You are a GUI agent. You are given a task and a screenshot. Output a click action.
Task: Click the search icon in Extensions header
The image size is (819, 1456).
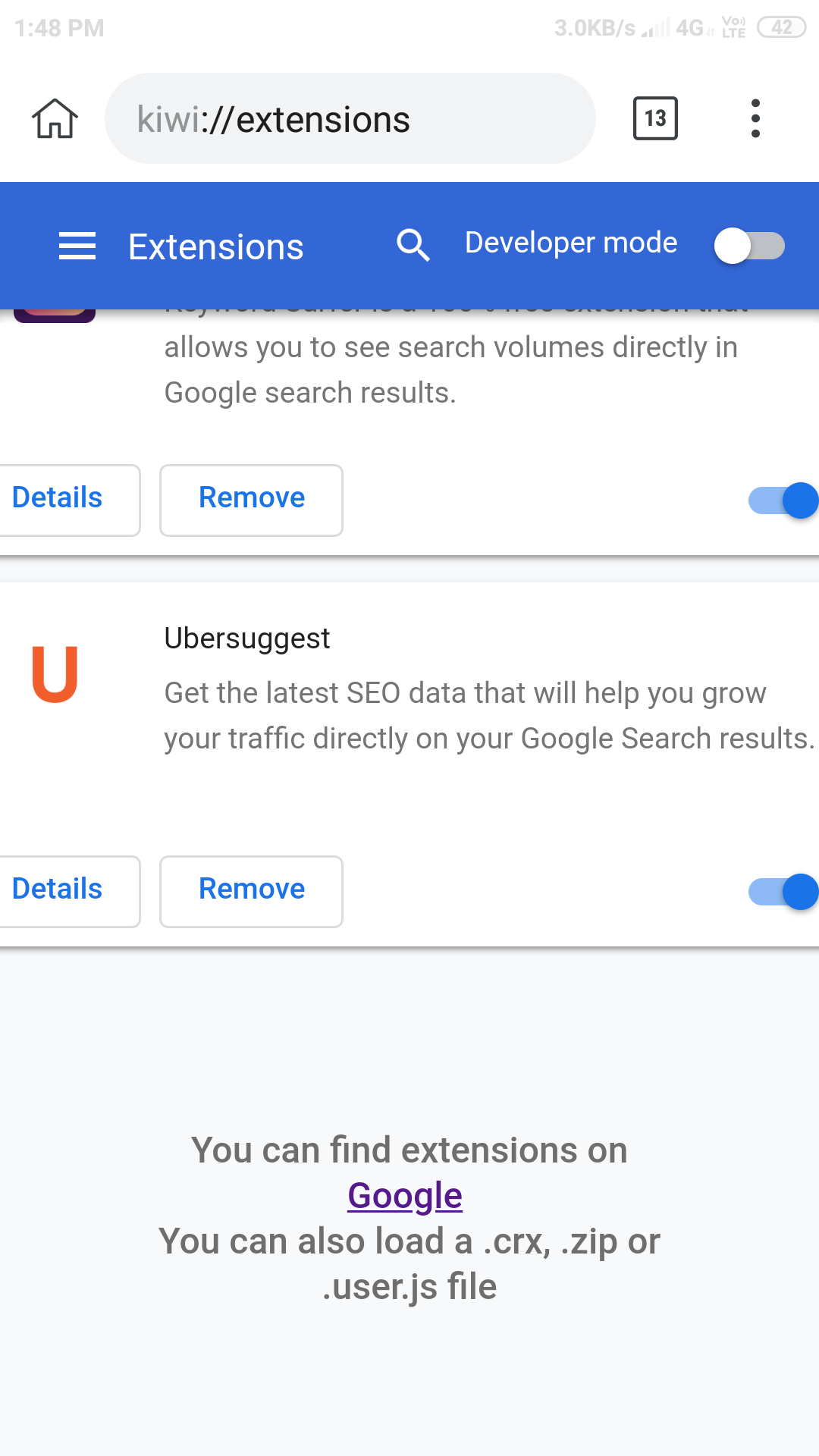tap(413, 244)
